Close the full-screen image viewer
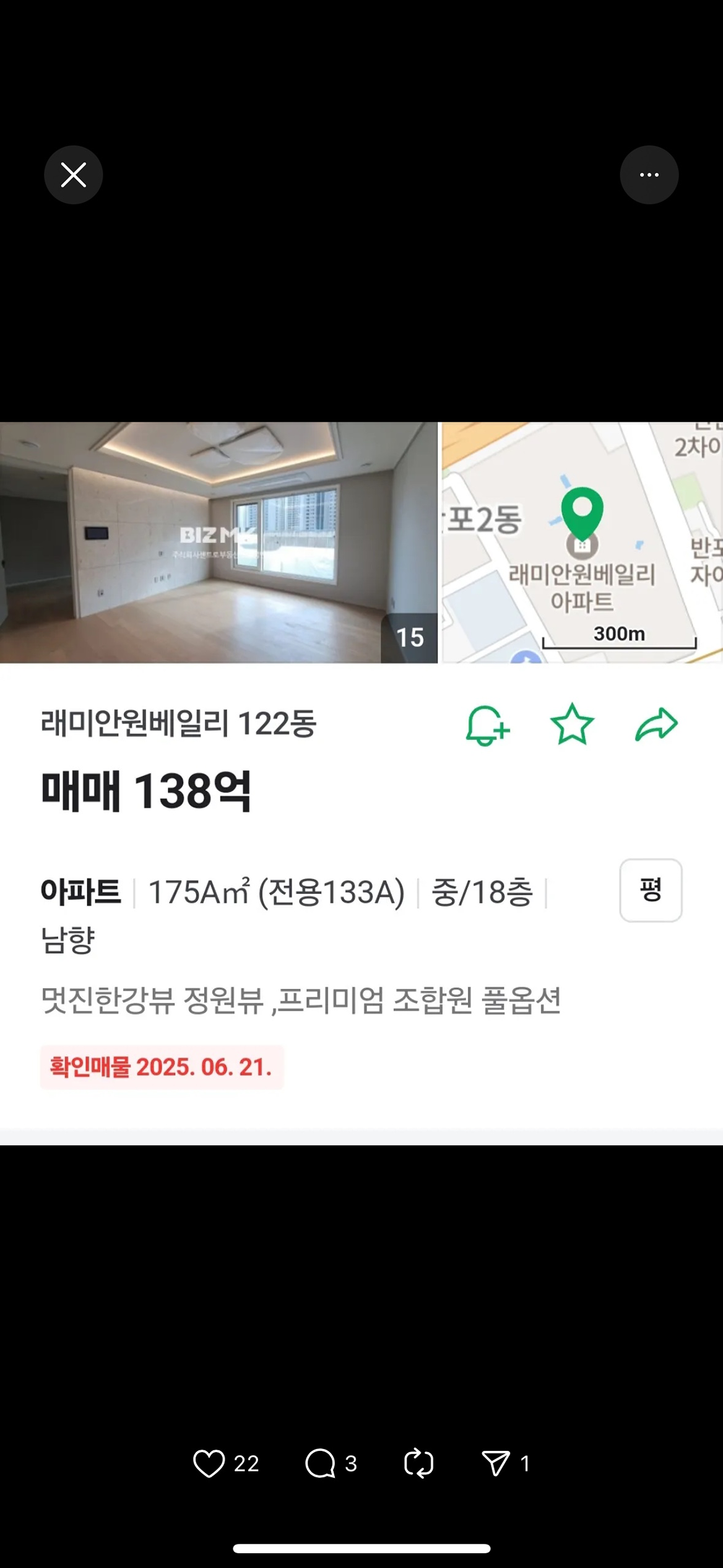The width and height of the screenshot is (723, 1568). pos(73,175)
